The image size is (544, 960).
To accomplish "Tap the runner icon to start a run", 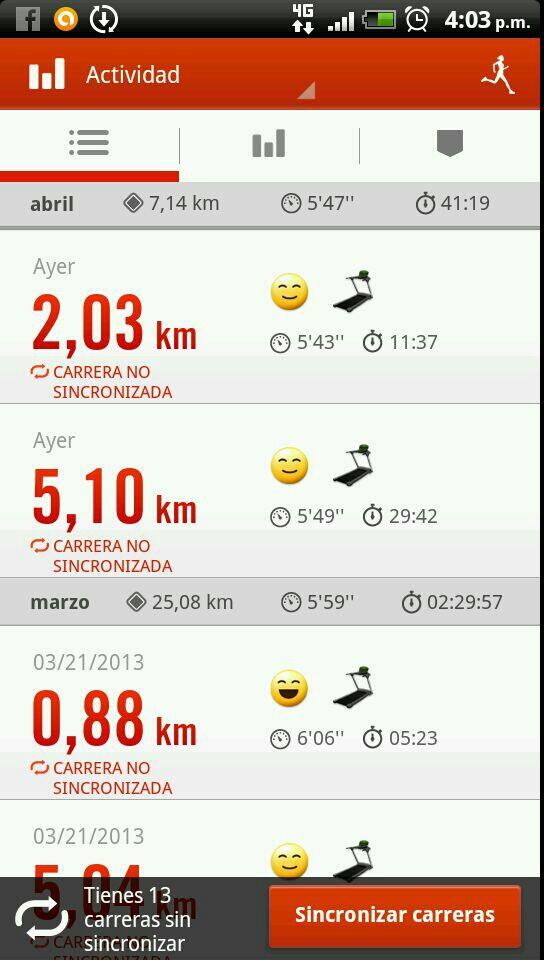I will (498, 75).
